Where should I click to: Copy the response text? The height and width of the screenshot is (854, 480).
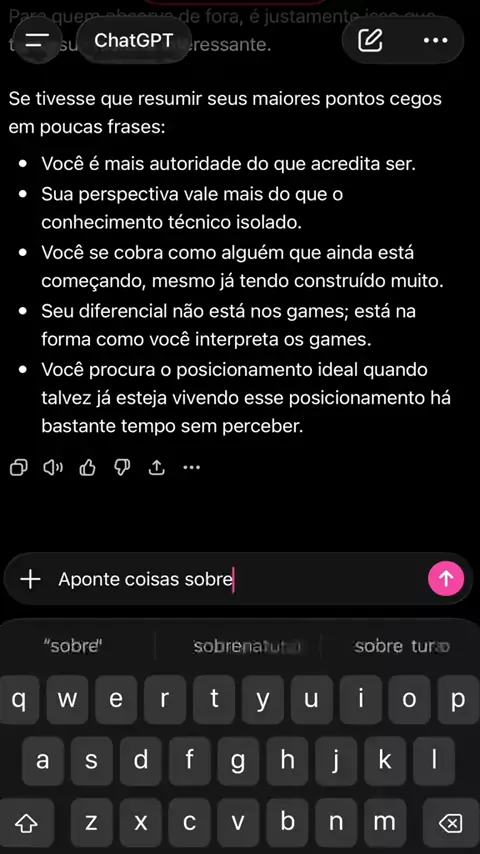click(x=19, y=467)
